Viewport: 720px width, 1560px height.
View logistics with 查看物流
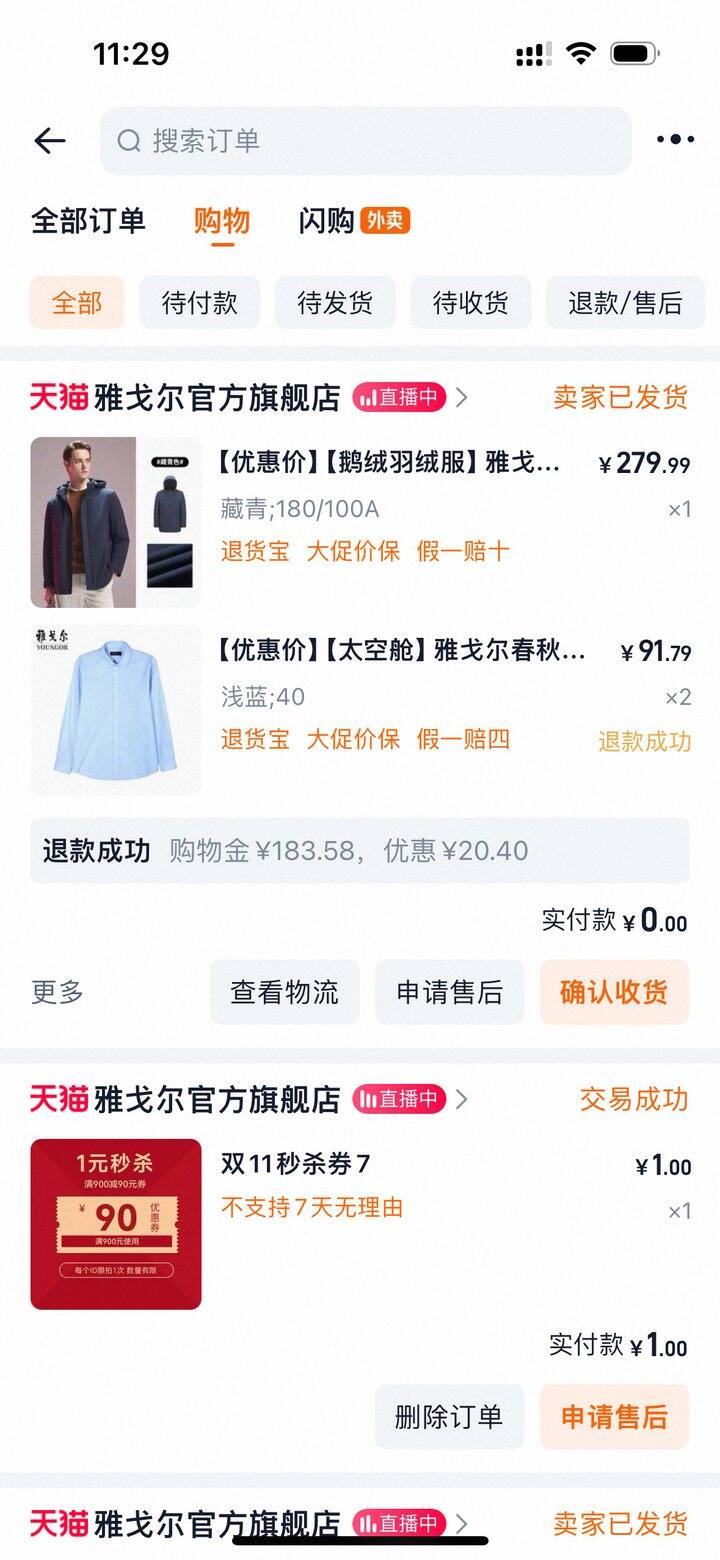pos(284,992)
